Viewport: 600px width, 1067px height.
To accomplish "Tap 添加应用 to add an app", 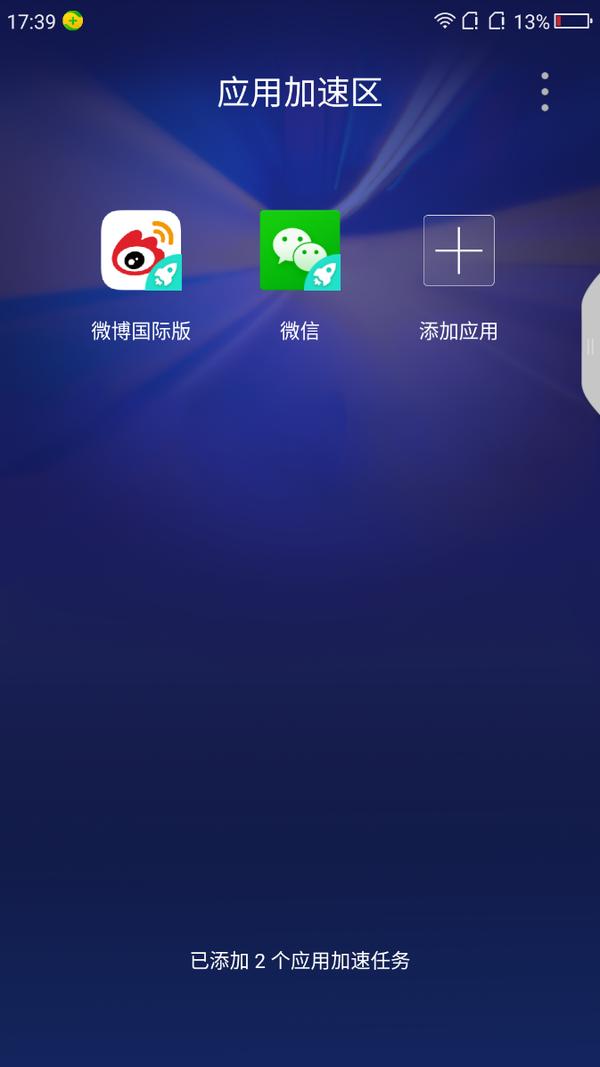I will click(458, 251).
